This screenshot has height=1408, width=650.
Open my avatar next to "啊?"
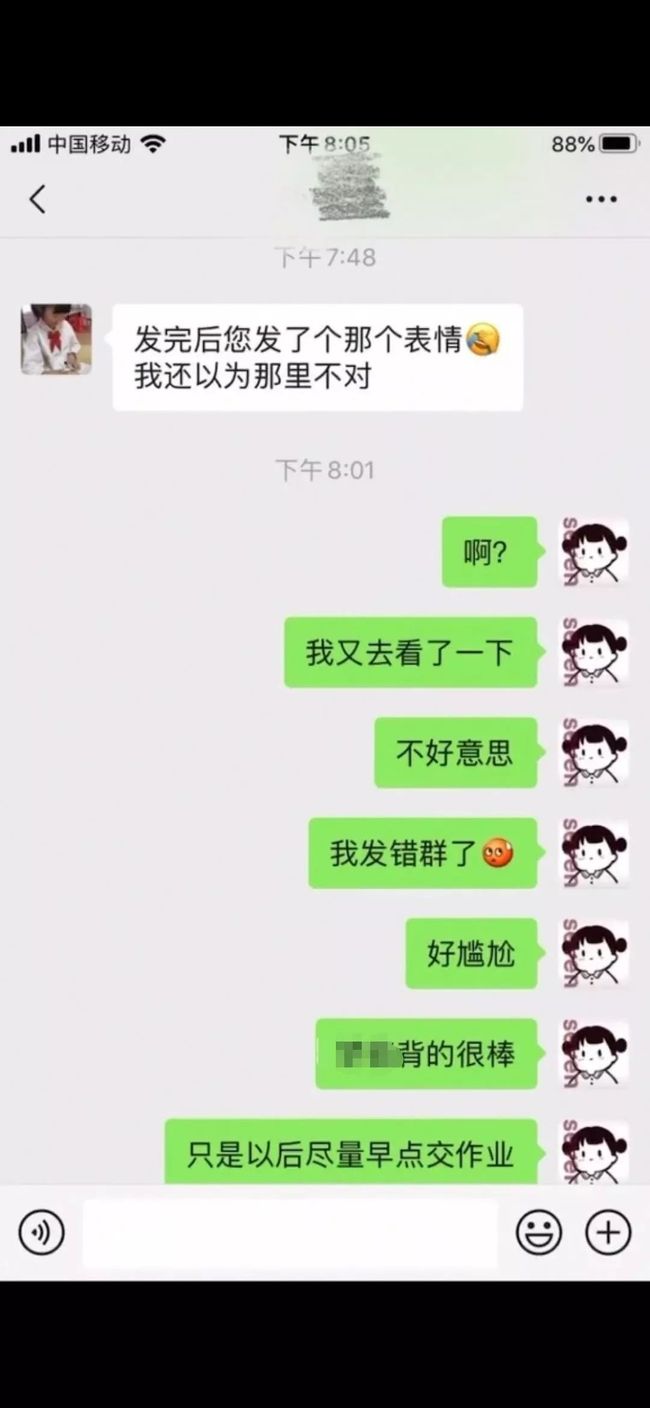click(x=593, y=551)
